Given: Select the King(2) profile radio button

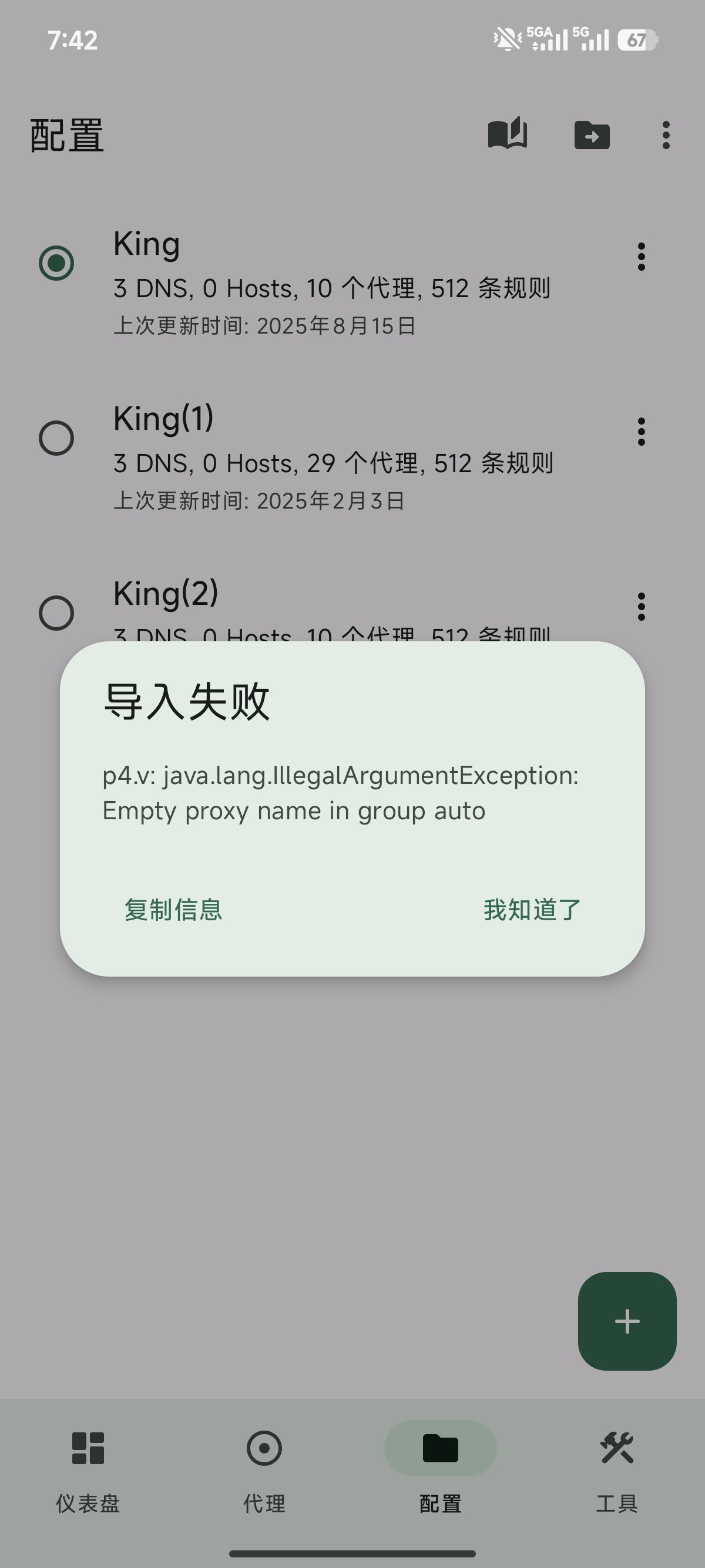Looking at the screenshot, I should pyautogui.click(x=56, y=613).
